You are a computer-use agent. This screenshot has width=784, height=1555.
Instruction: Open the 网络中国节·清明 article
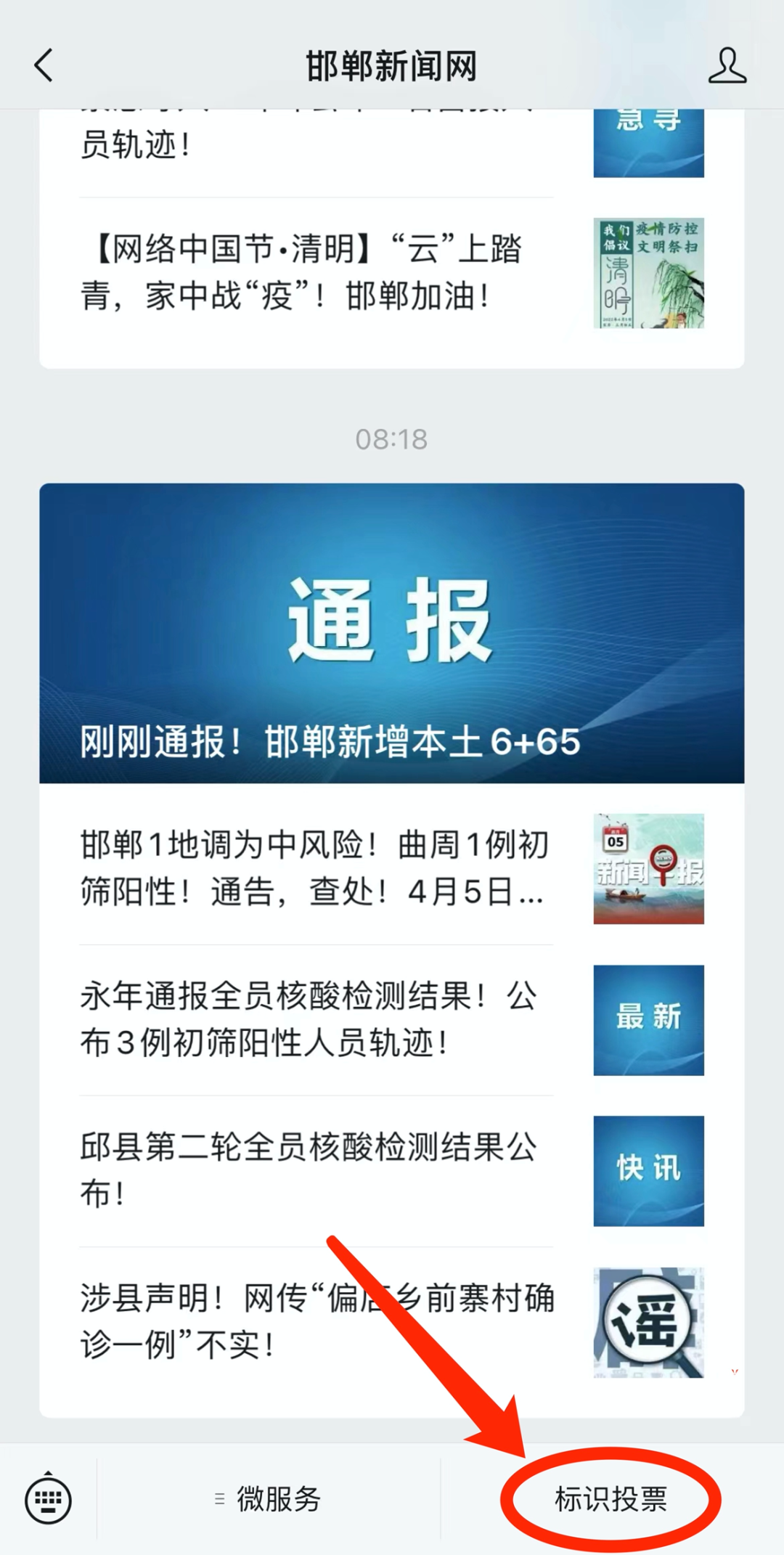[316, 272]
